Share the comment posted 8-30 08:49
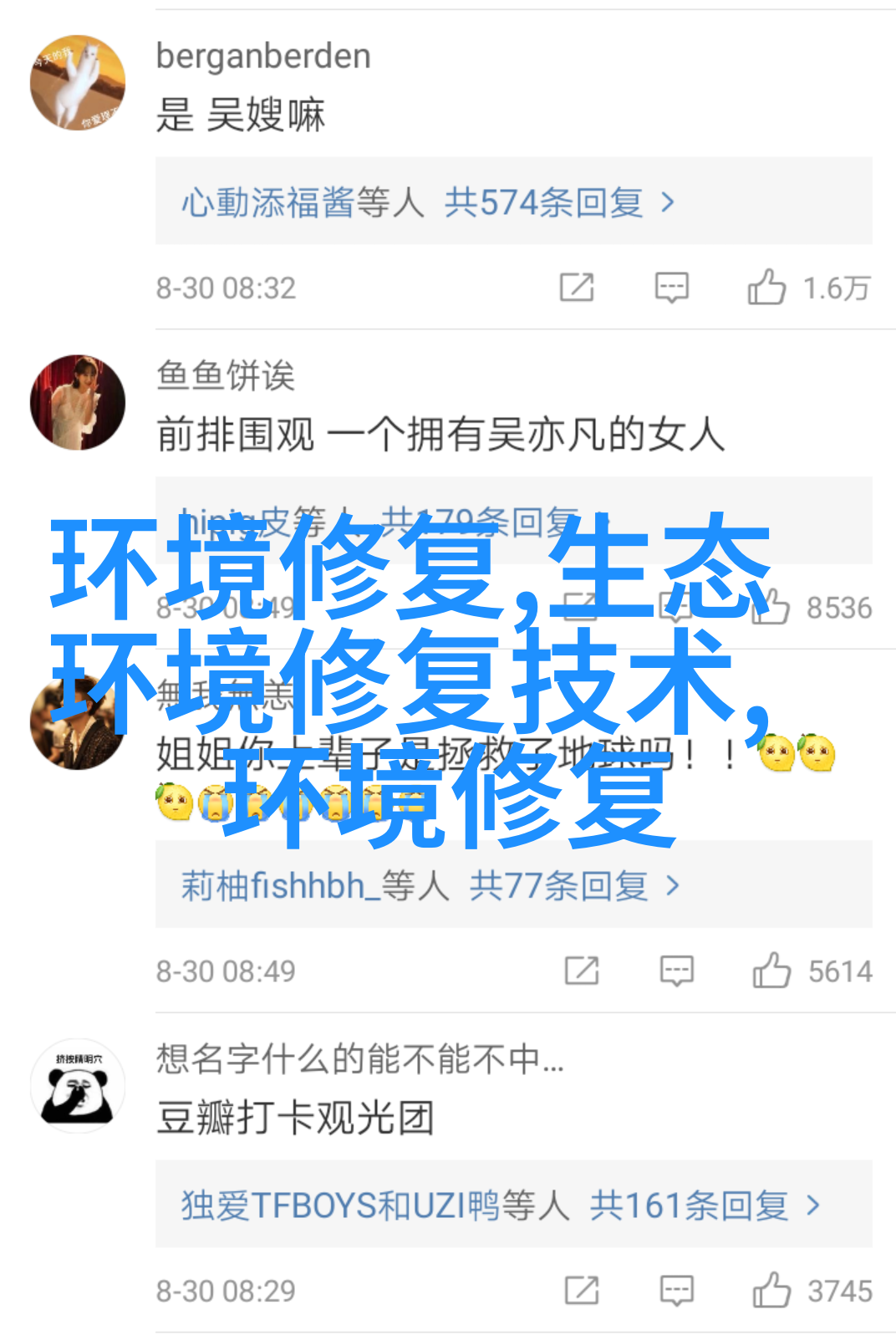The width and height of the screenshot is (896, 1335). pos(582,971)
